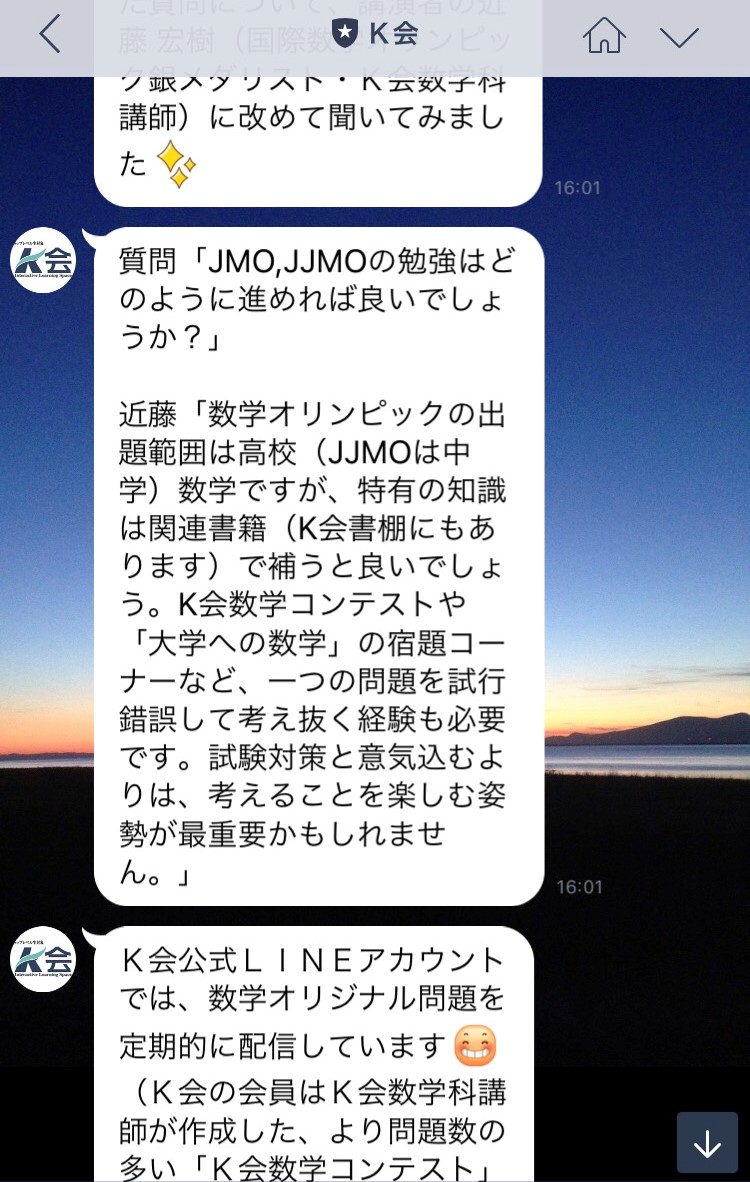Jump to the latest message arrow

click(x=707, y=1142)
